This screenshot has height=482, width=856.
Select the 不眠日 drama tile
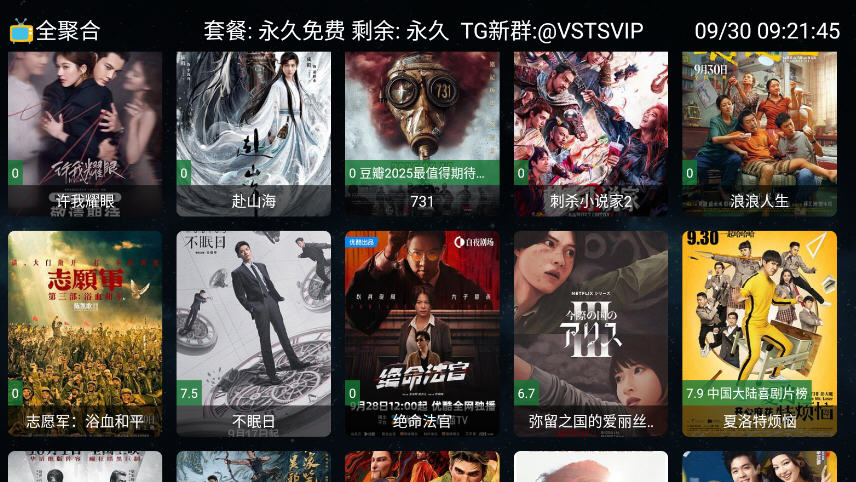click(x=254, y=333)
